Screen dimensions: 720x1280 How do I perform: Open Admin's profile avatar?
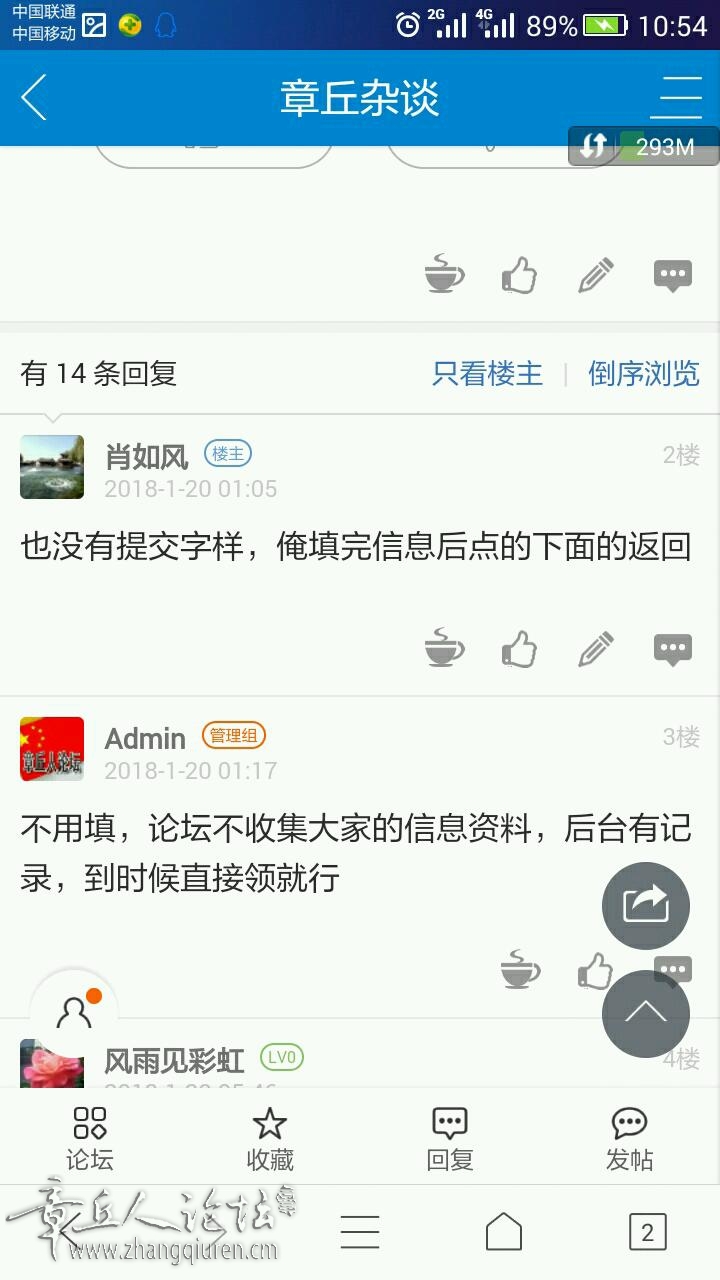tap(52, 749)
